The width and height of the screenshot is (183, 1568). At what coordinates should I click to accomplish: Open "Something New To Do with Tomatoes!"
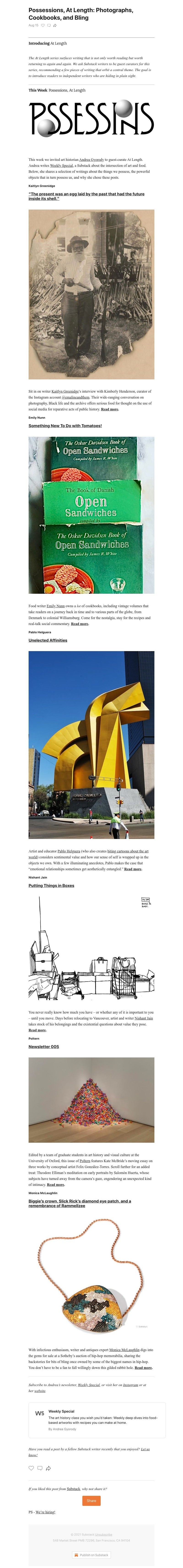pos(65,426)
